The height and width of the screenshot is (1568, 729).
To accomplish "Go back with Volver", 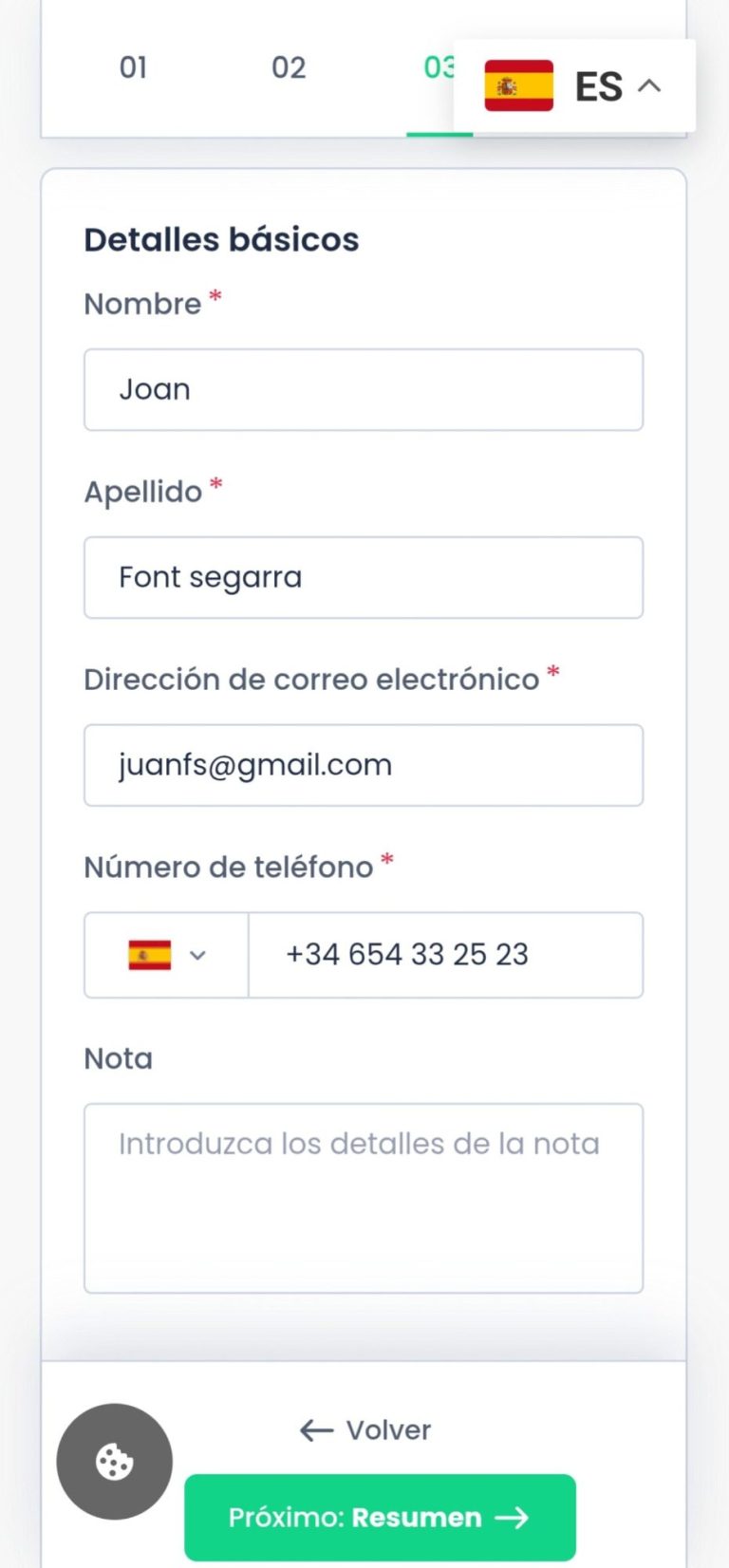I will point(364,1429).
